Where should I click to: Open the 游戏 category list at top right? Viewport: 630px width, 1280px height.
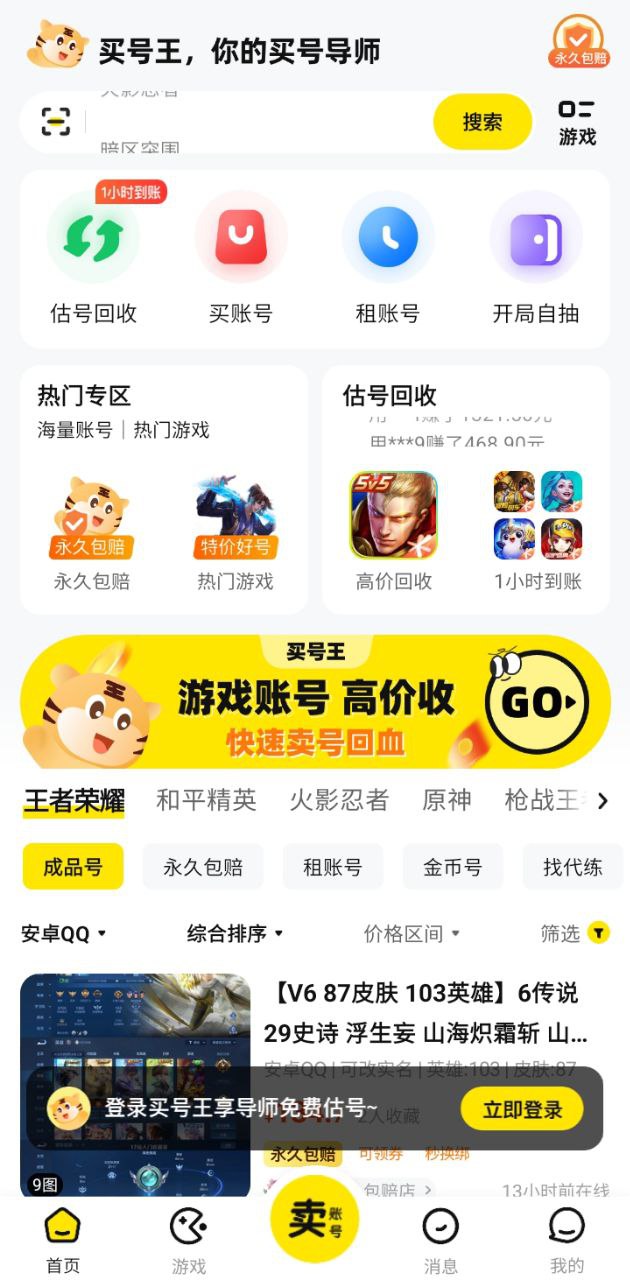coord(576,122)
